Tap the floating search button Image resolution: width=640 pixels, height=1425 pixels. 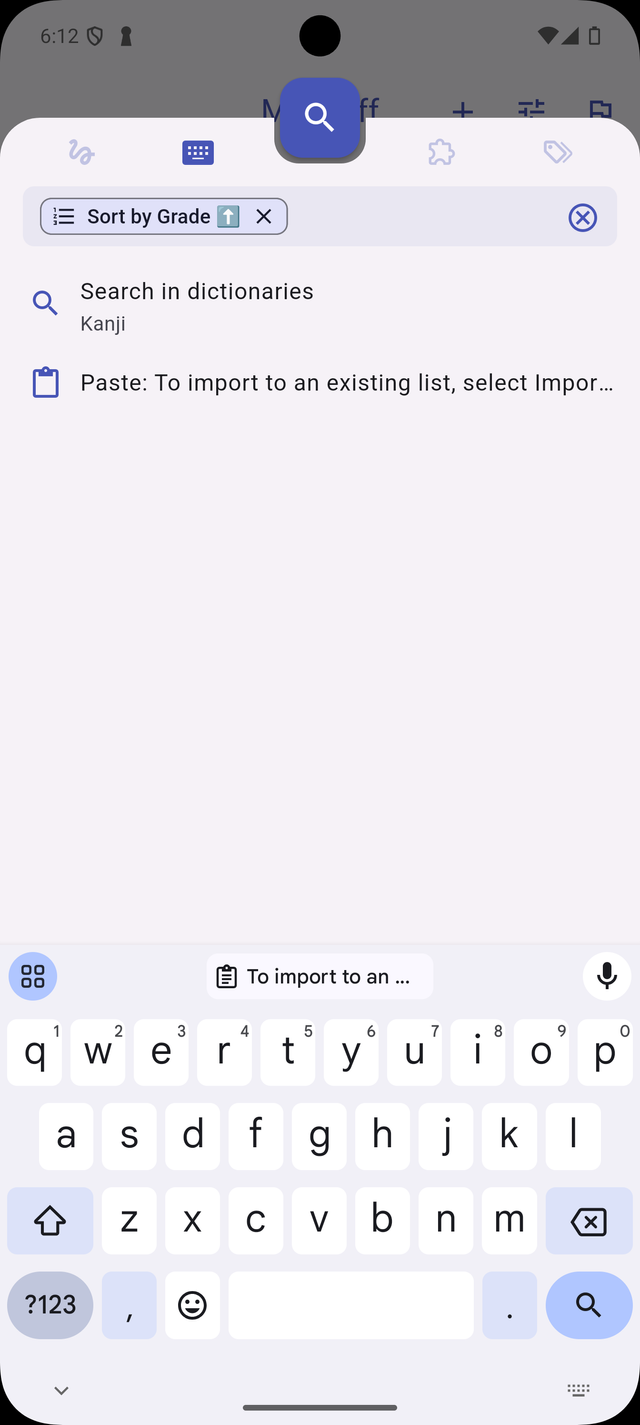pyautogui.click(x=320, y=118)
